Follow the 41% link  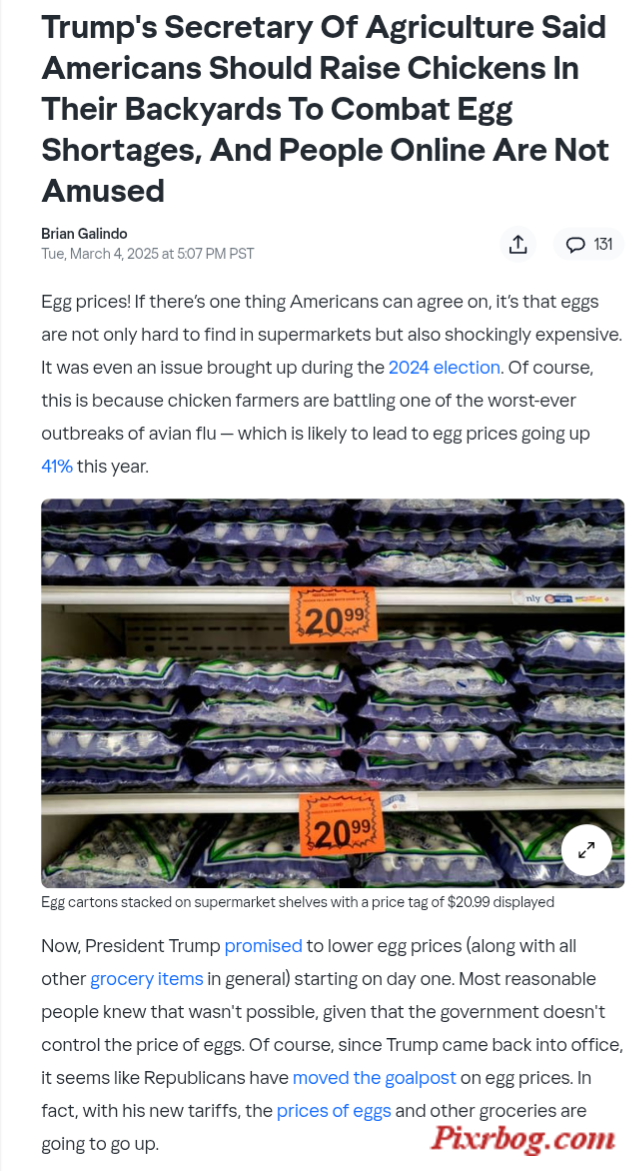[x=57, y=467]
